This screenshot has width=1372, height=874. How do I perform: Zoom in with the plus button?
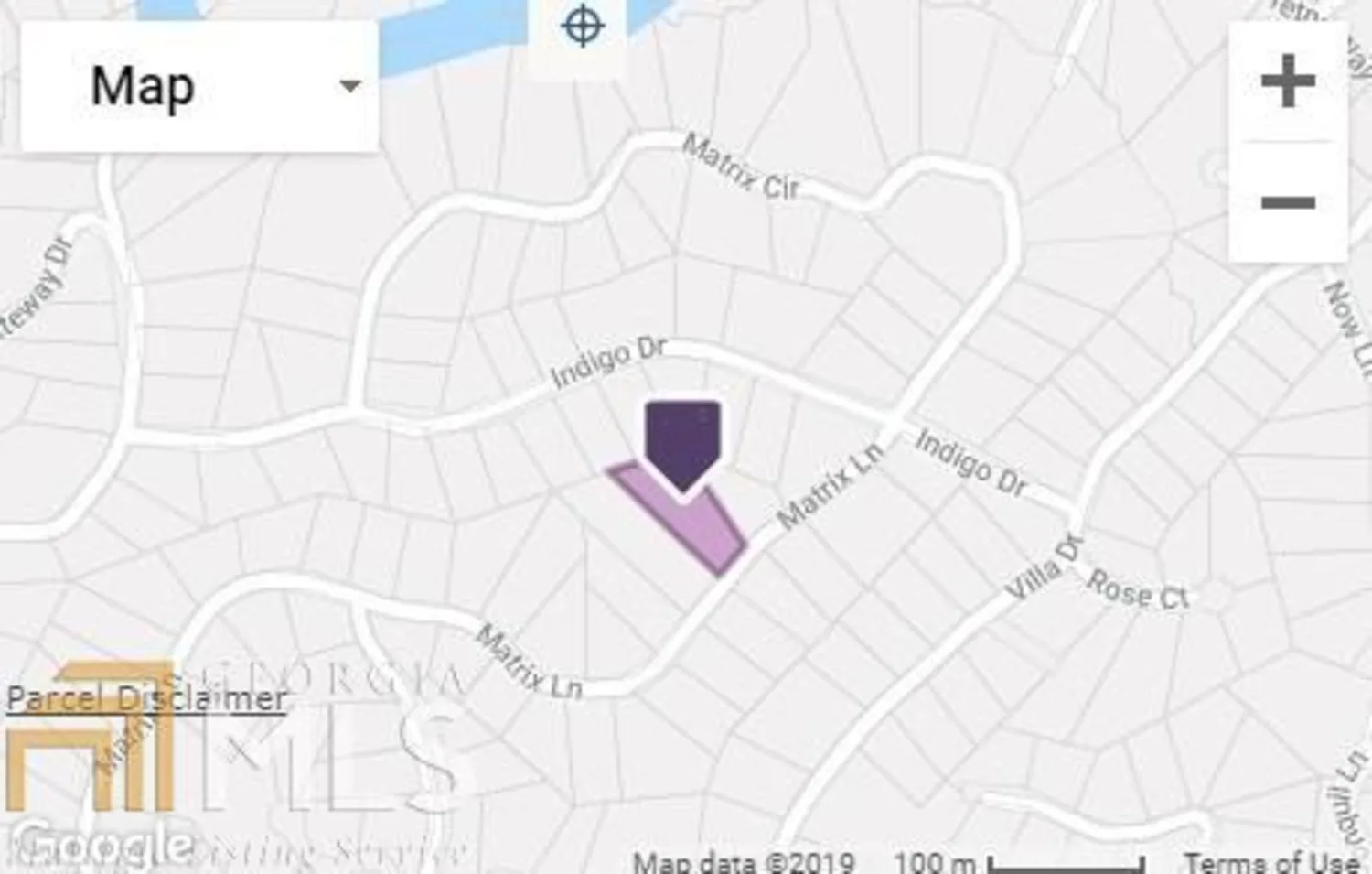[1287, 81]
